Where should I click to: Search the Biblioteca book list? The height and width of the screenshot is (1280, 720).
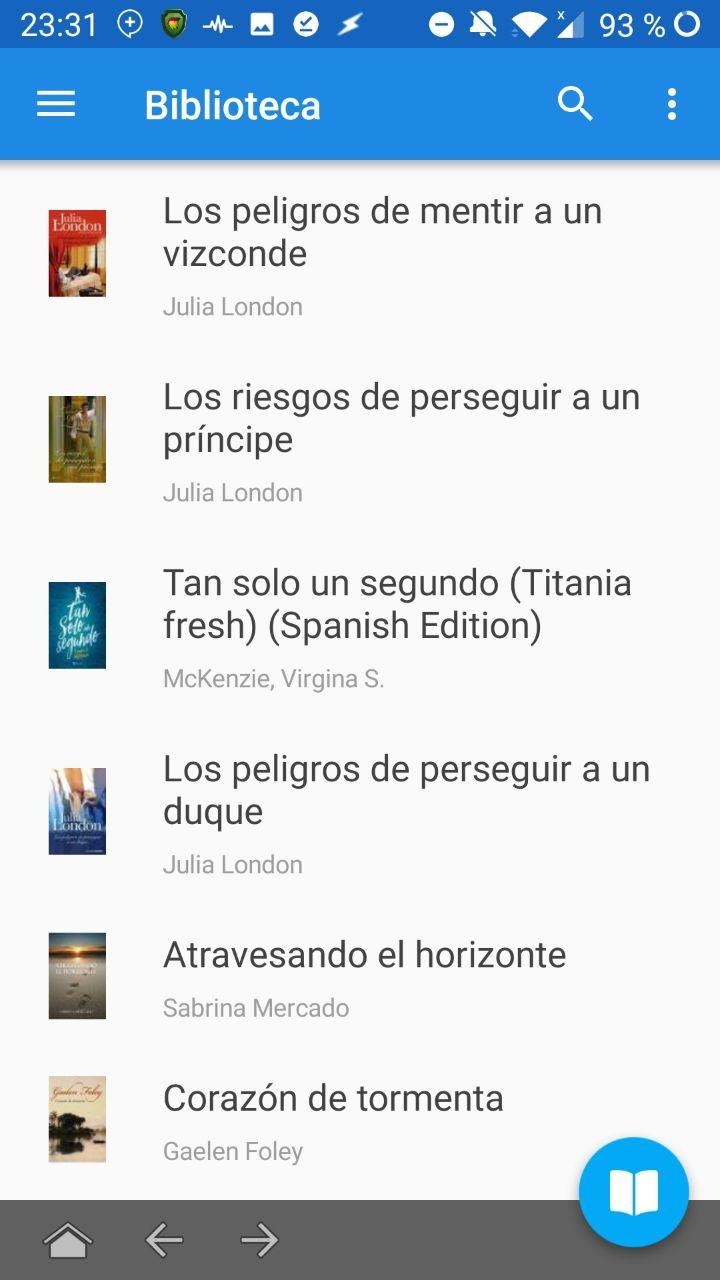point(575,104)
